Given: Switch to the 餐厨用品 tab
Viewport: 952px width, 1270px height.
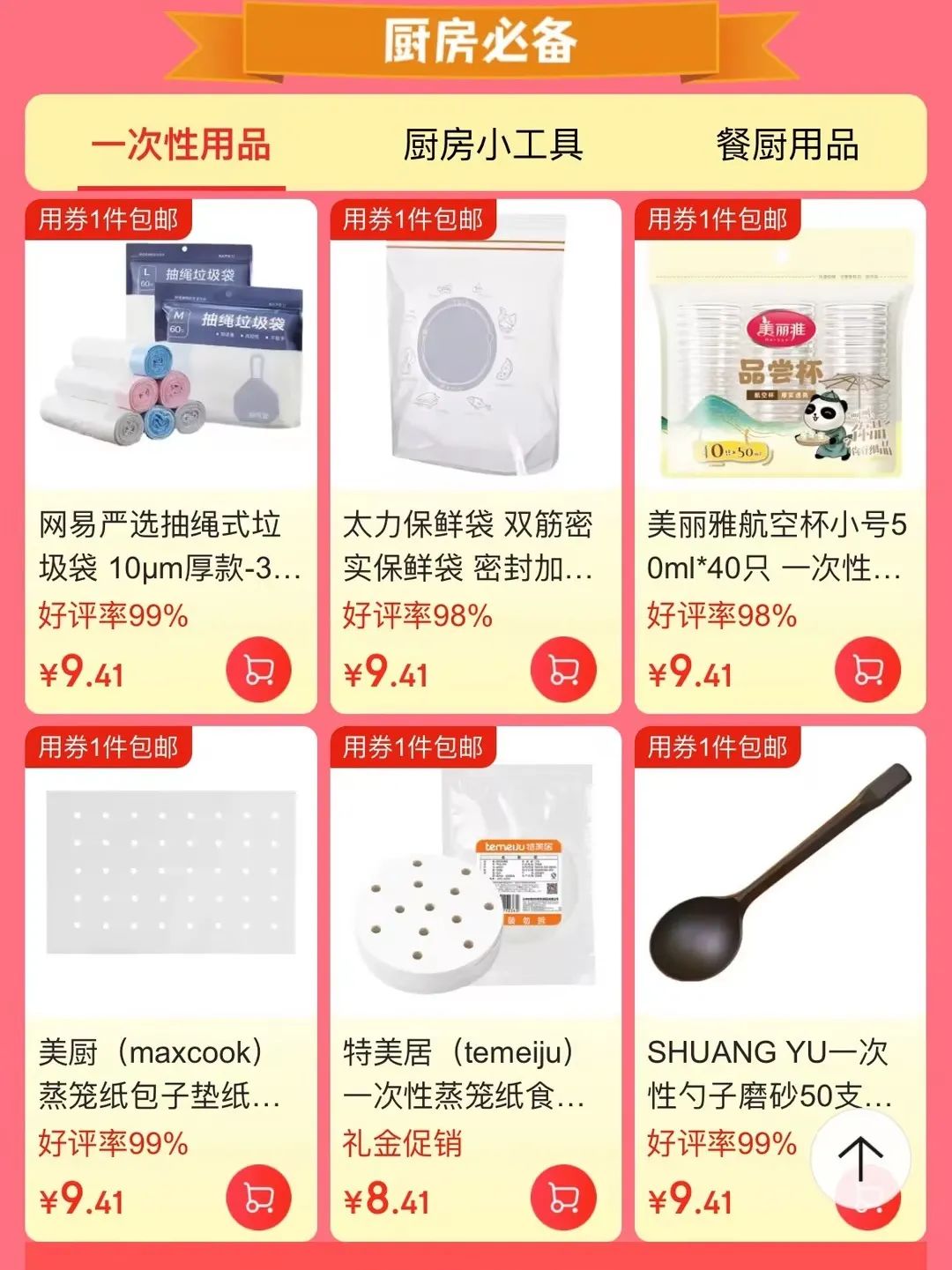Looking at the screenshot, I should pyautogui.click(x=787, y=145).
